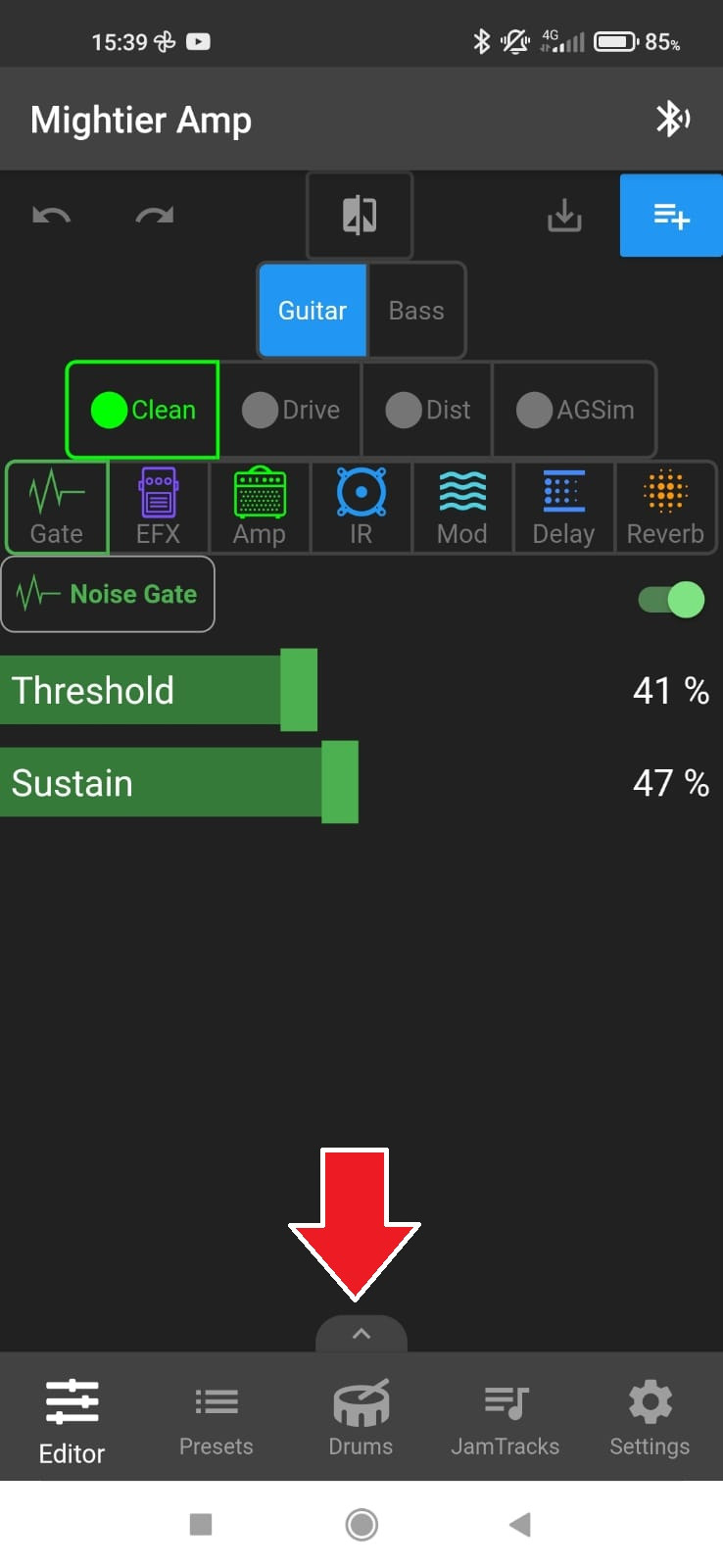
Task: Redo the last change
Action: click(155, 216)
